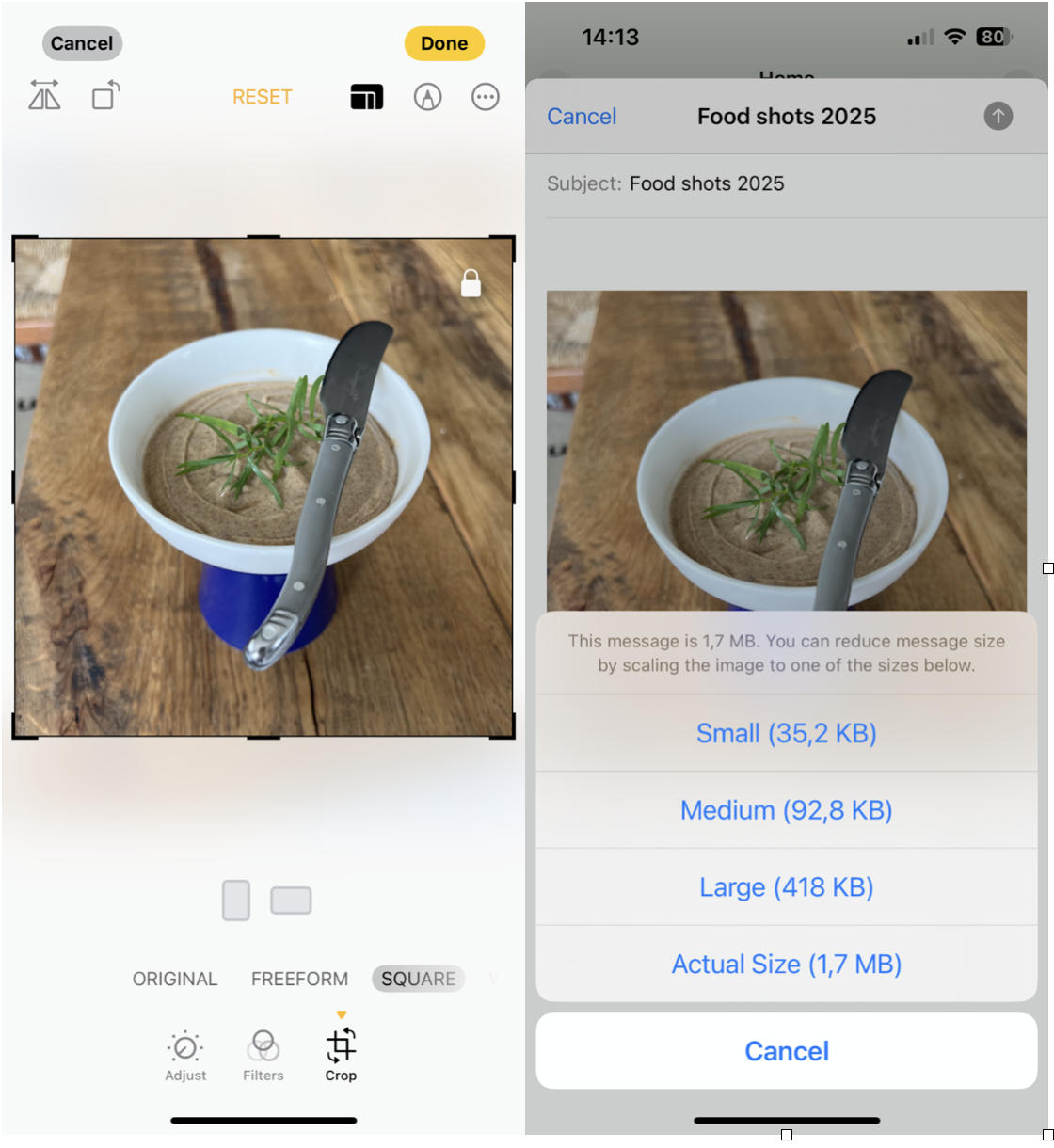Select Small (35,2 KB) scaling option
The height and width of the screenshot is (1148, 1054).
(x=787, y=733)
